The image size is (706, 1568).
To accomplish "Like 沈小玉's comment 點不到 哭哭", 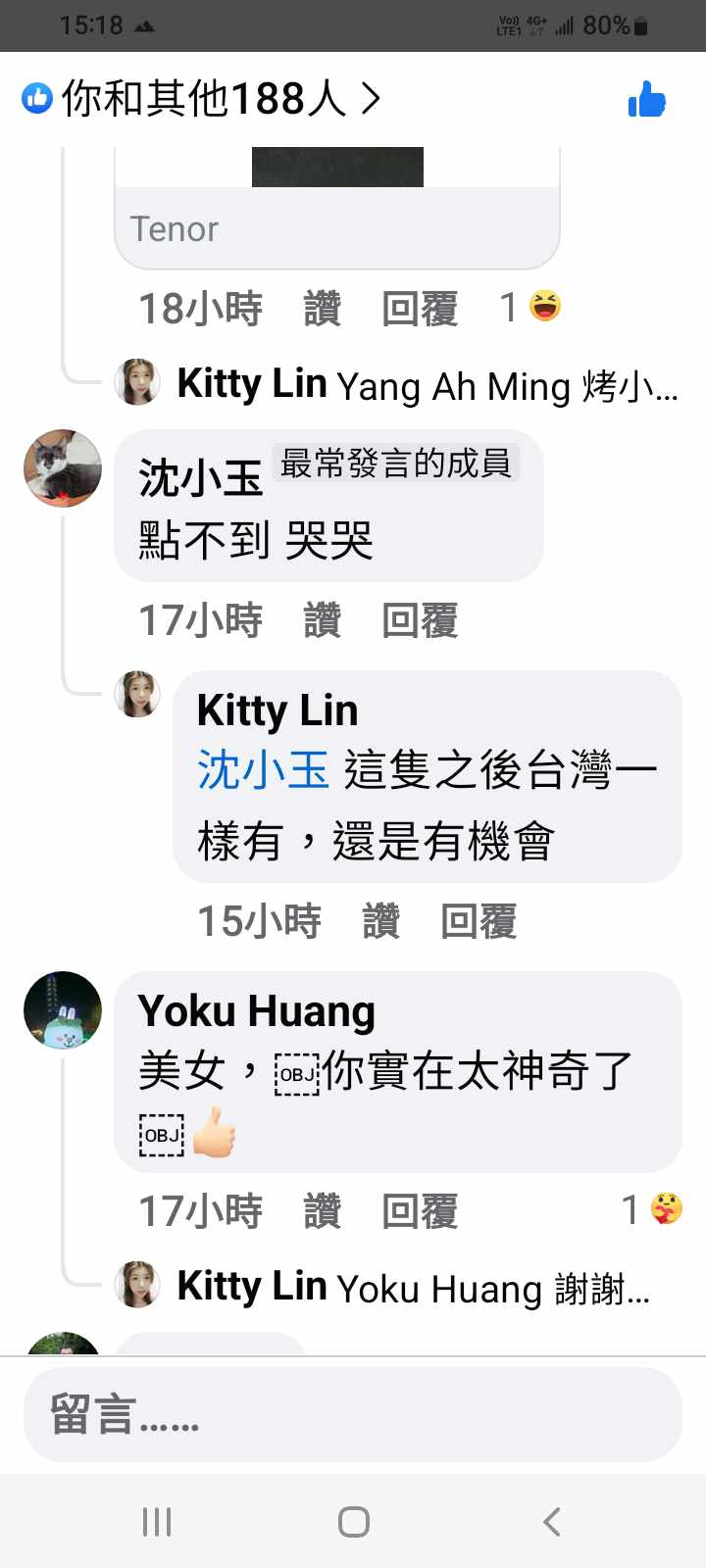I will (x=322, y=620).
